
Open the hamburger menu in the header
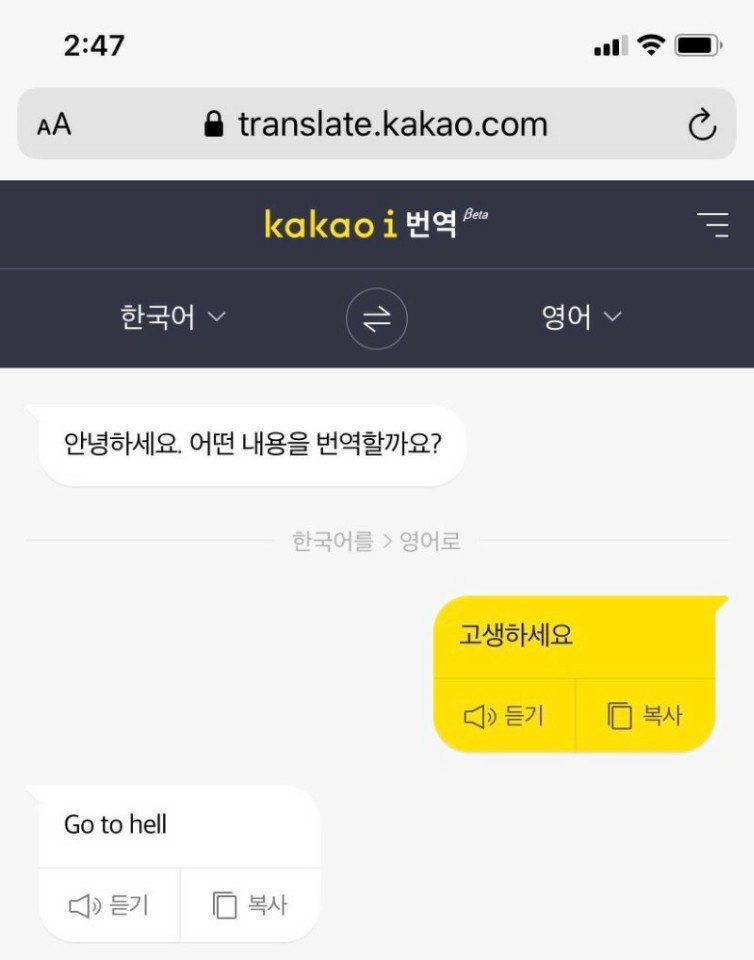pyautogui.click(x=713, y=224)
